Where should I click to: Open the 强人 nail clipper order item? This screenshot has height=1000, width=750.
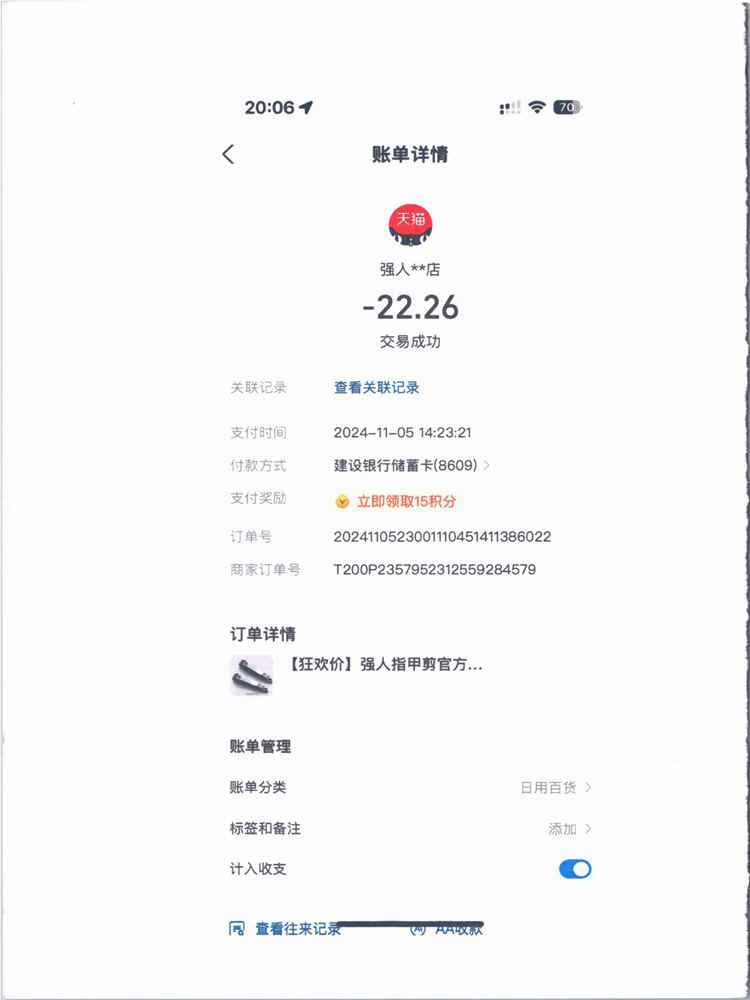coord(385,664)
